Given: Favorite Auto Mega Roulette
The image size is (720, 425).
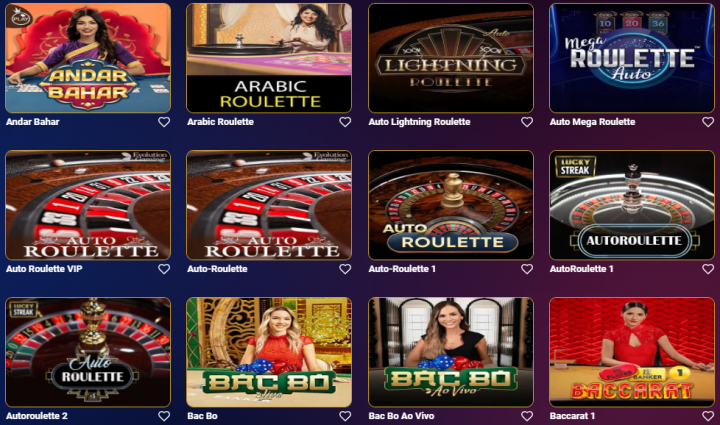Looking at the screenshot, I should pos(708,122).
